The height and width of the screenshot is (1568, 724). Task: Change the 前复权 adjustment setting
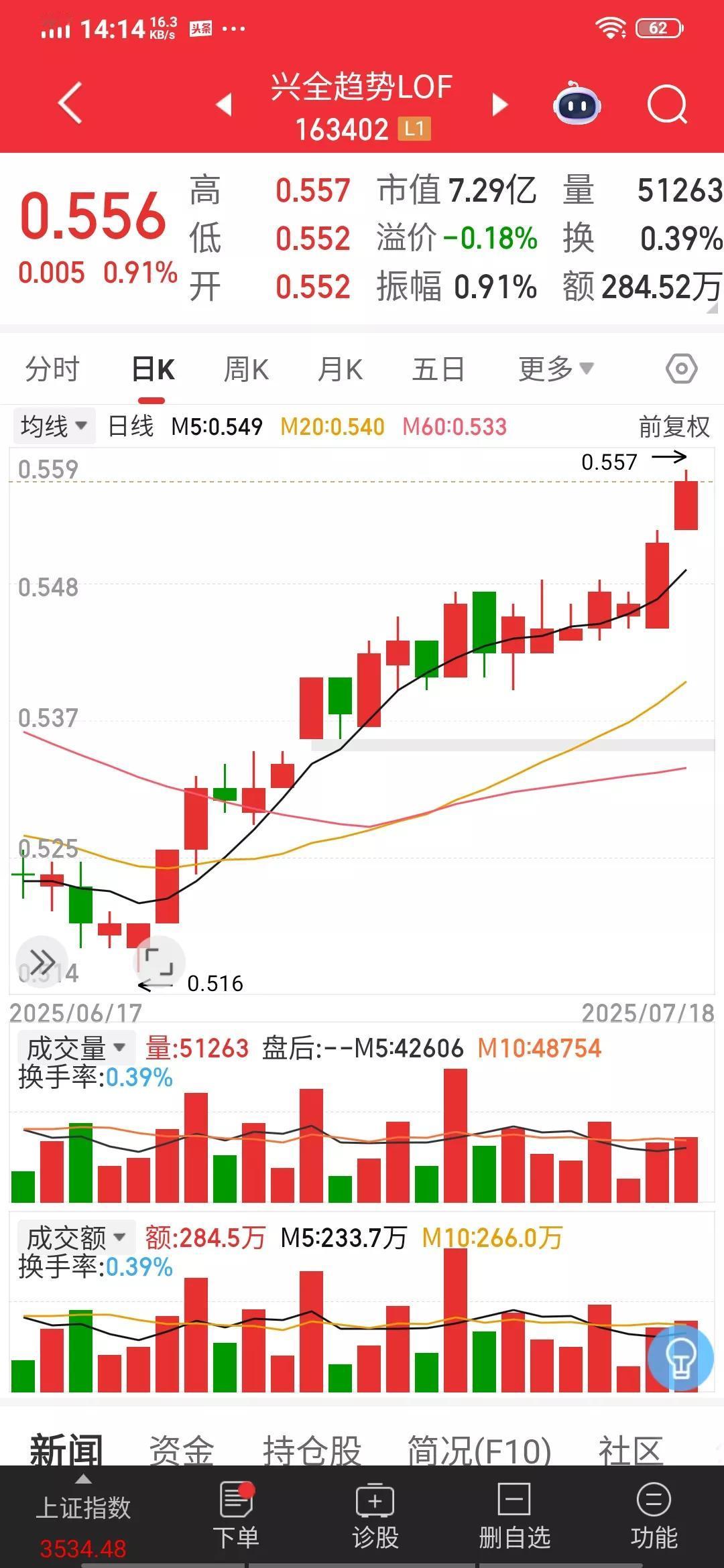point(674,427)
